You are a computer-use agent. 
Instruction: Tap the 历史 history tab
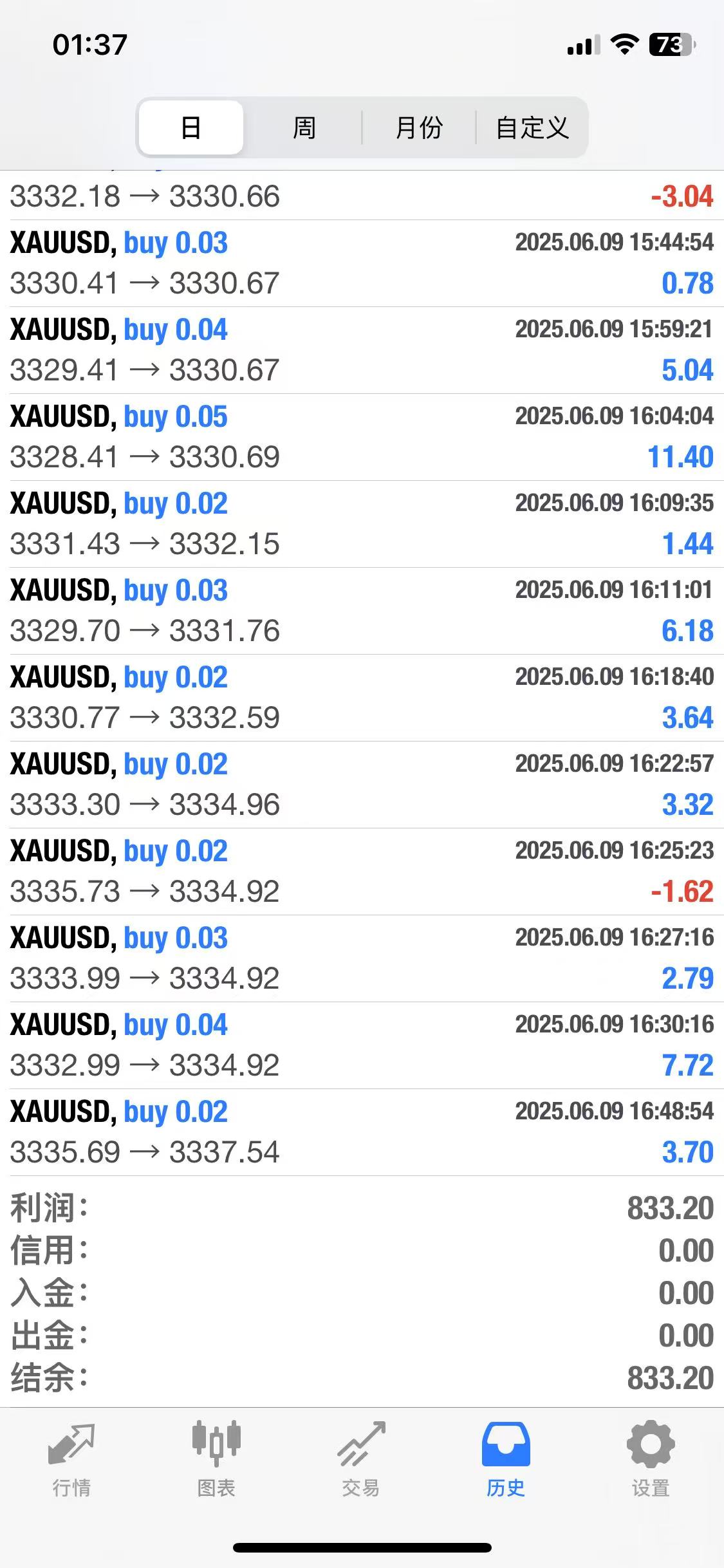point(506,1459)
